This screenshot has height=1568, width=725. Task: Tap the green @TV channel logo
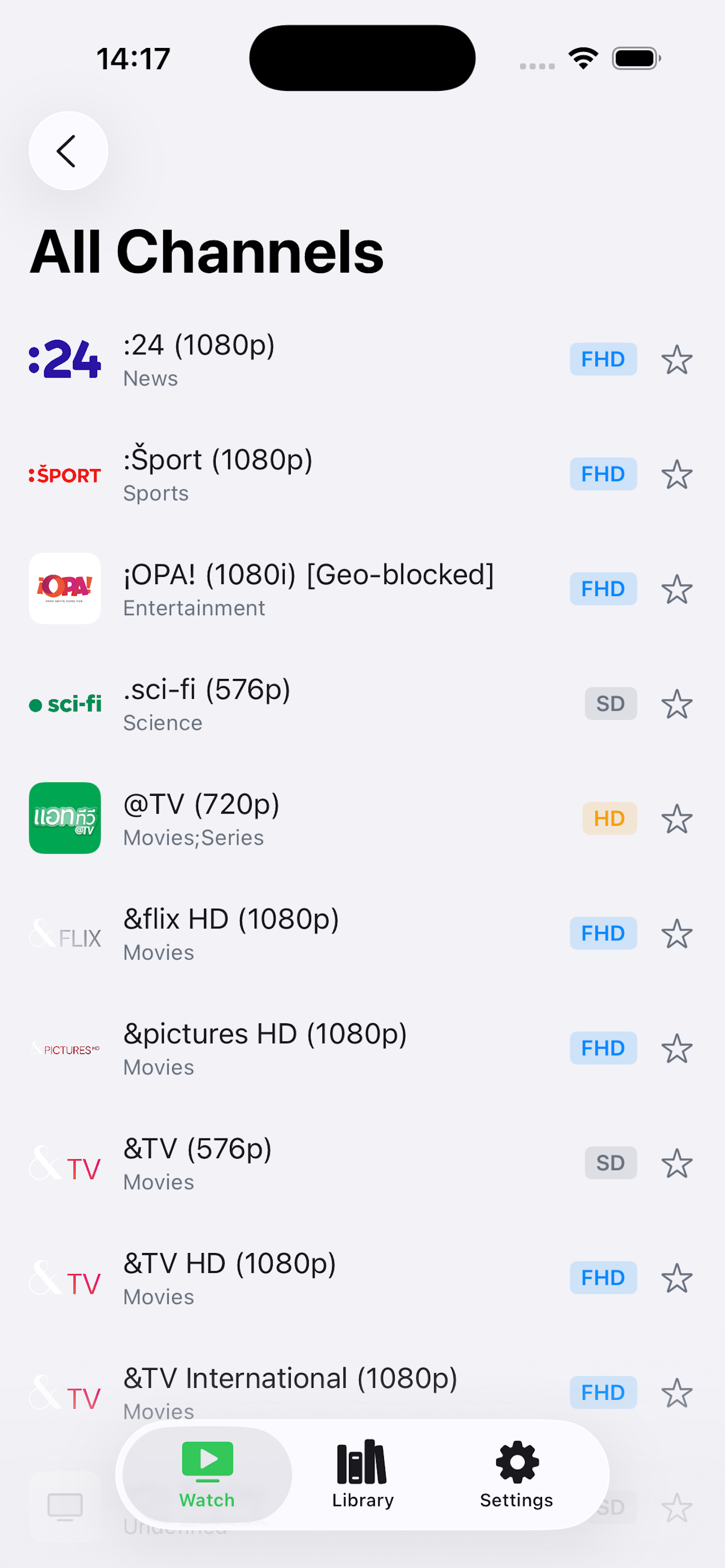click(64, 818)
